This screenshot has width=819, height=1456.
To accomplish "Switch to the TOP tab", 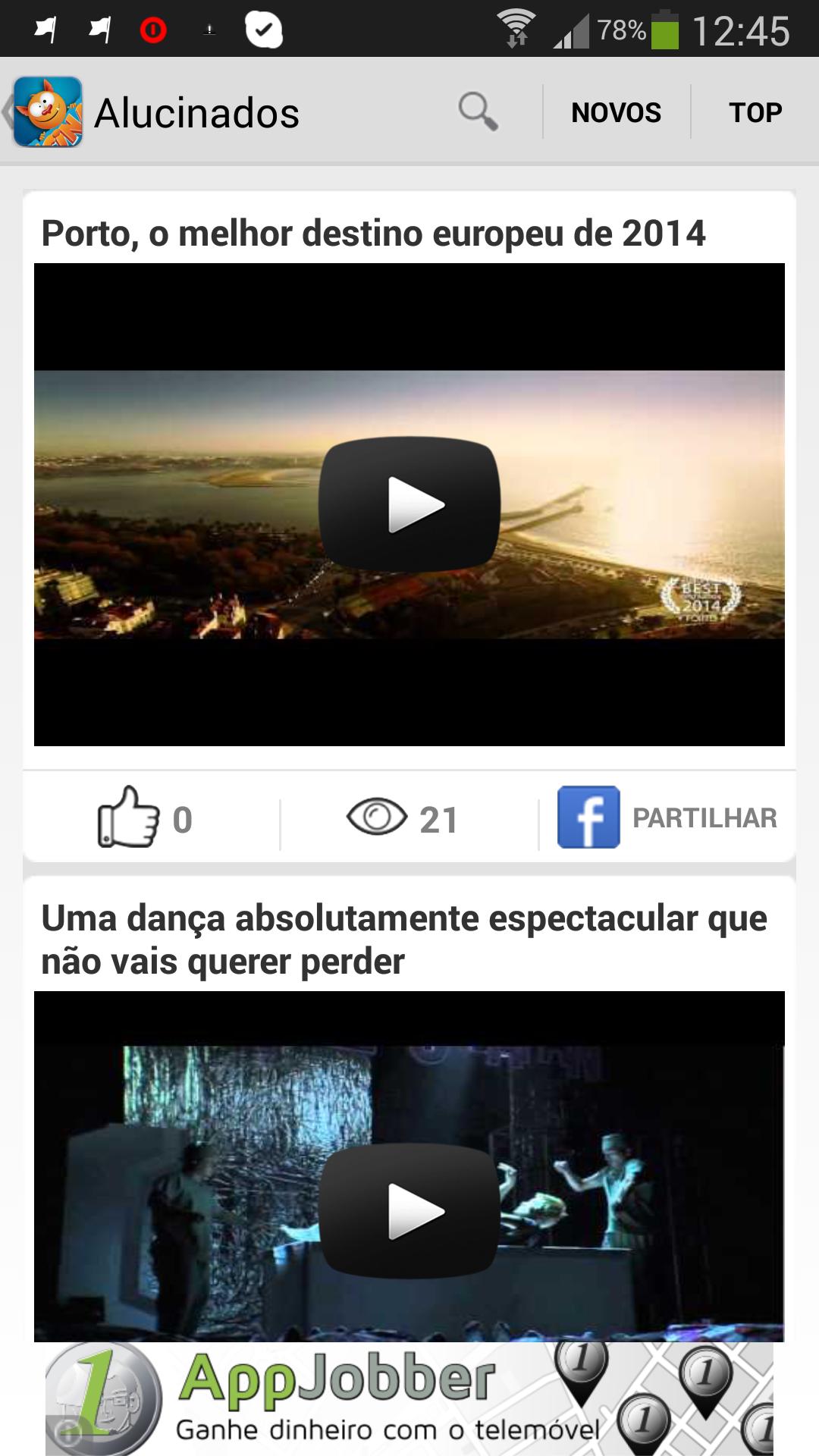I will click(755, 112).
